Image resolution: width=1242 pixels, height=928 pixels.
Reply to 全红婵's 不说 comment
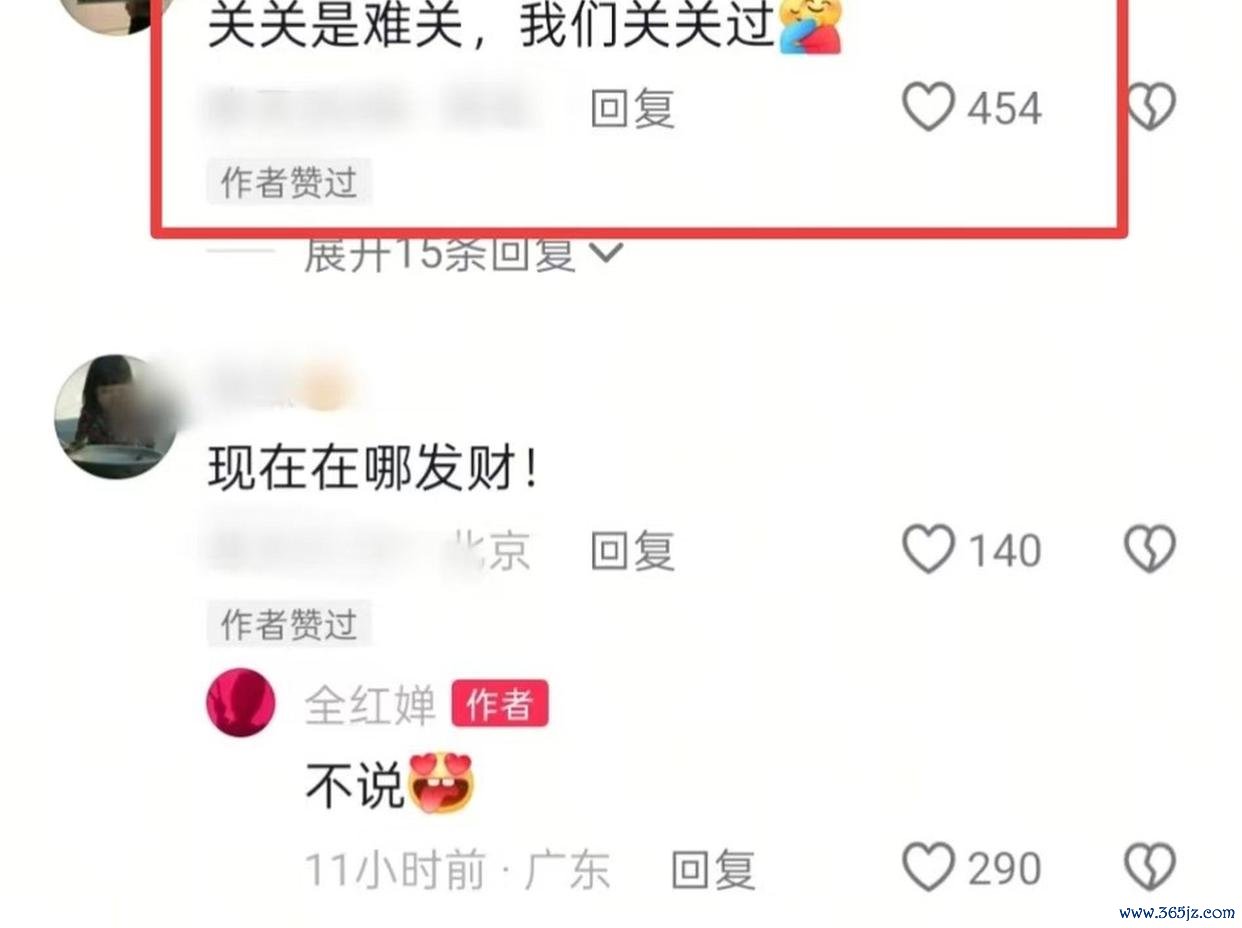pyautogui.click(x=712, y=869)
